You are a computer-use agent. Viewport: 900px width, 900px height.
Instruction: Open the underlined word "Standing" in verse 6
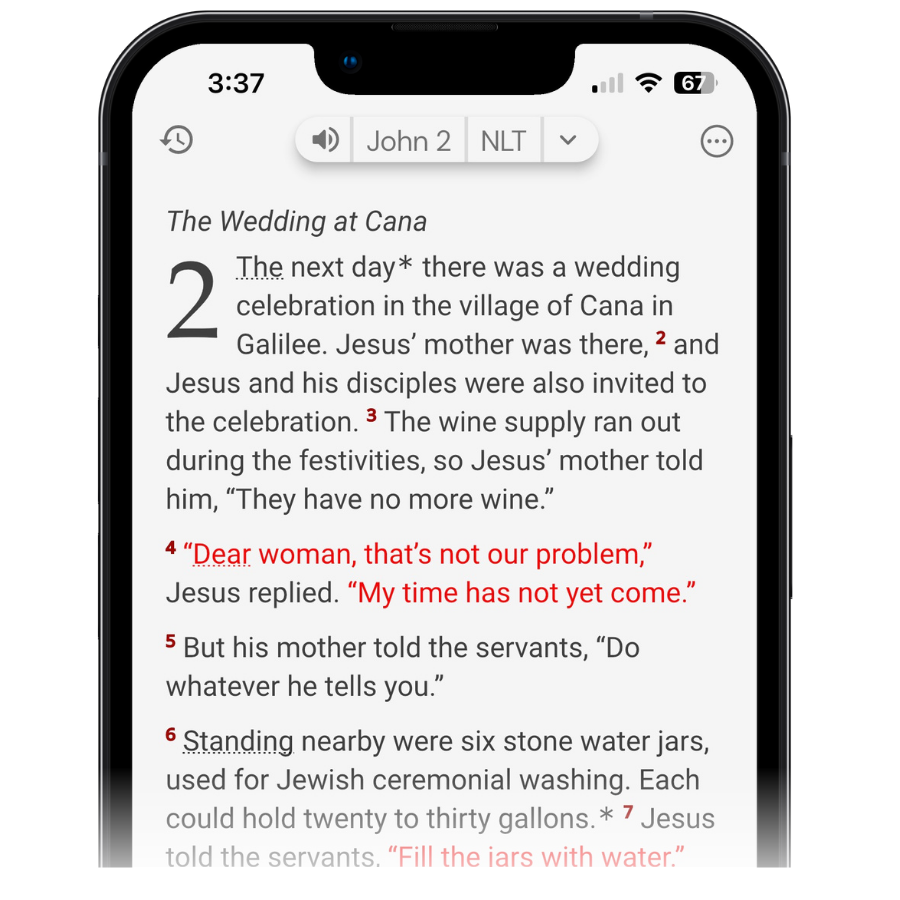238,742
